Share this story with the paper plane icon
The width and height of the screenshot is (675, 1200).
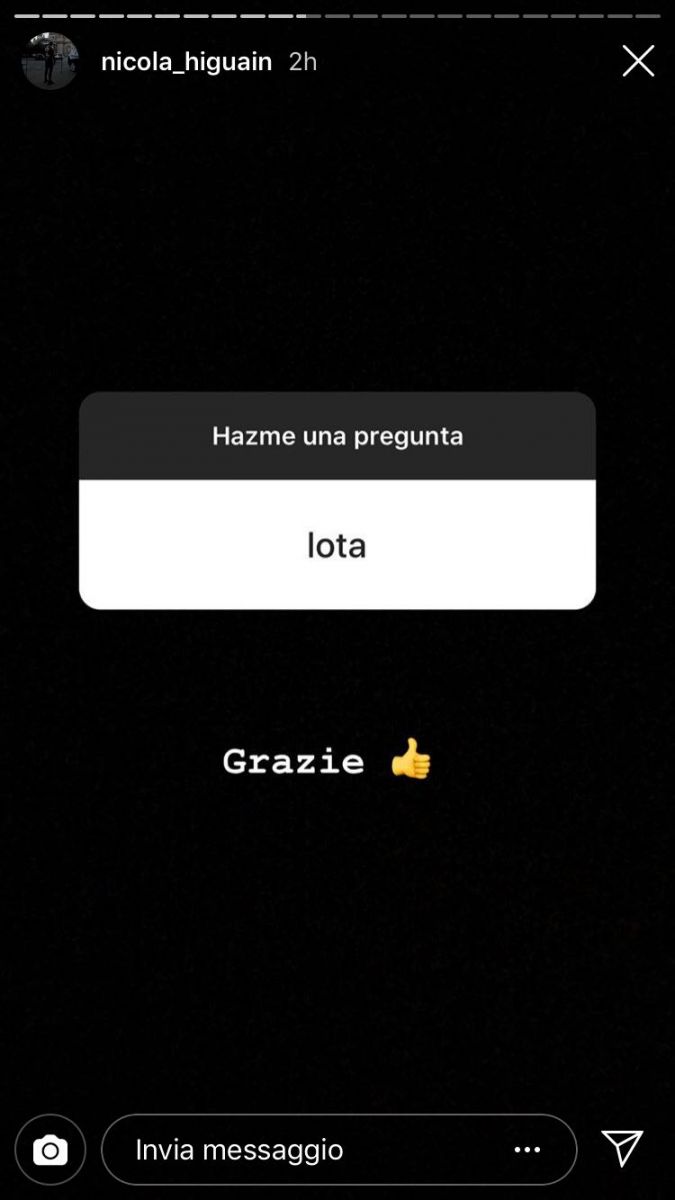pyautogui.click(x=622, y=1149)
